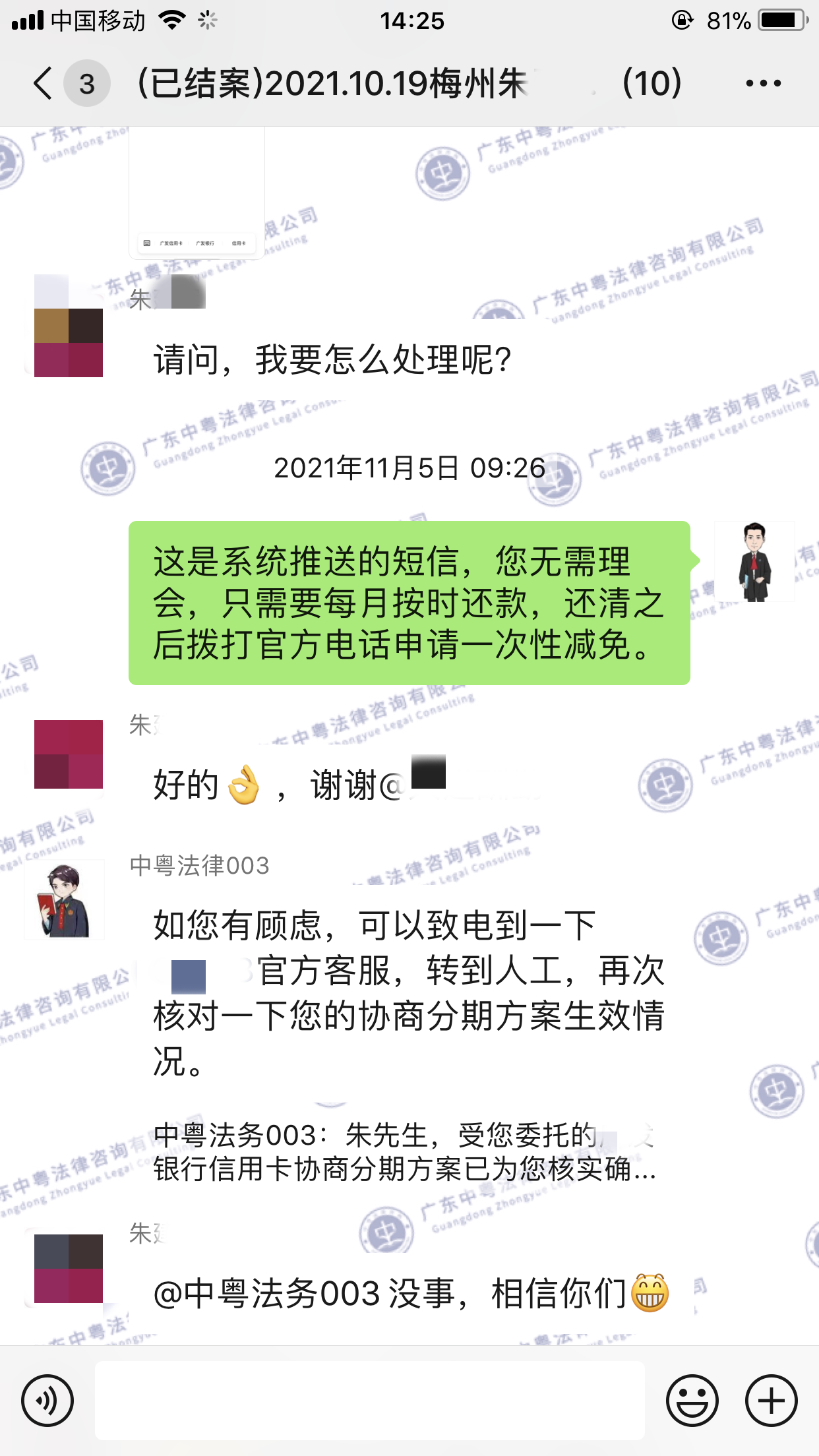Switch to voice message input
The image size is (819, 1456).
(x=47, y=1400)
